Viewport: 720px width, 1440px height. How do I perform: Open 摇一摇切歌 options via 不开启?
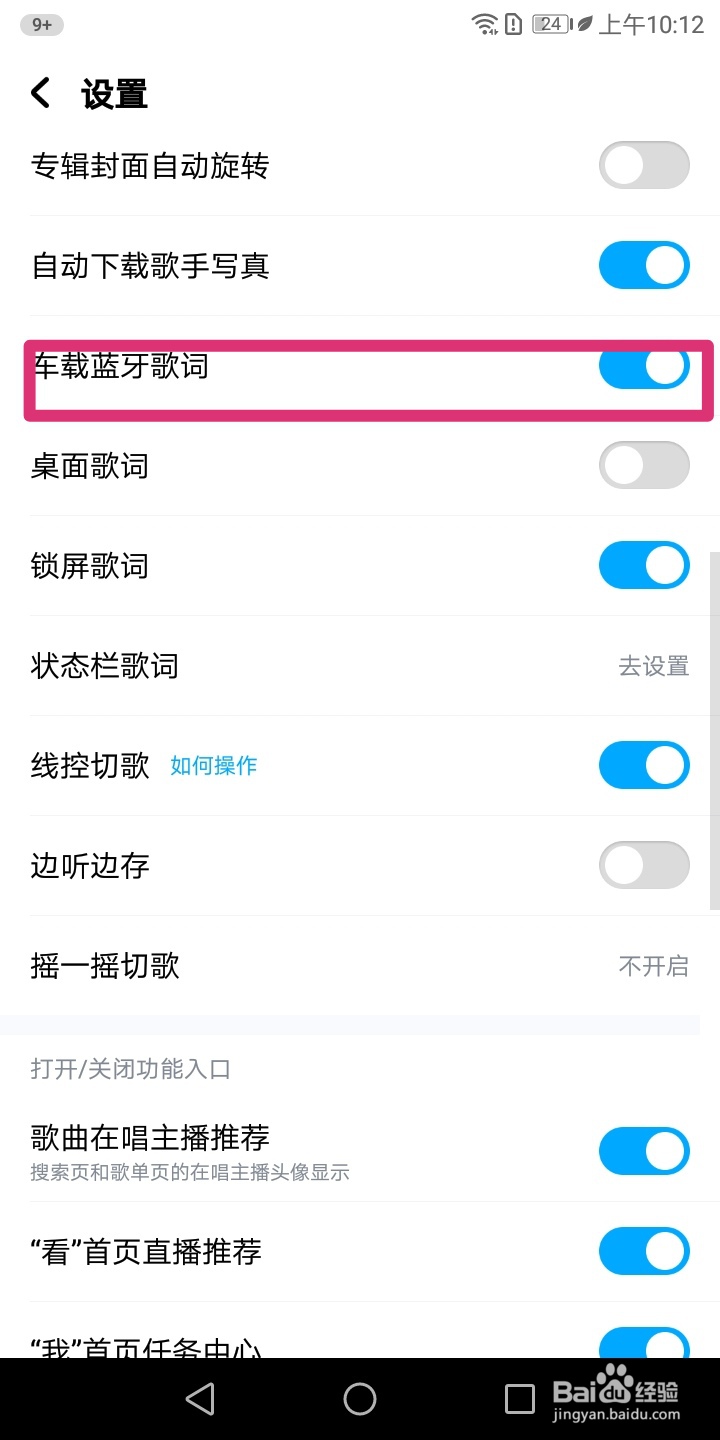(x=654, y=966)
